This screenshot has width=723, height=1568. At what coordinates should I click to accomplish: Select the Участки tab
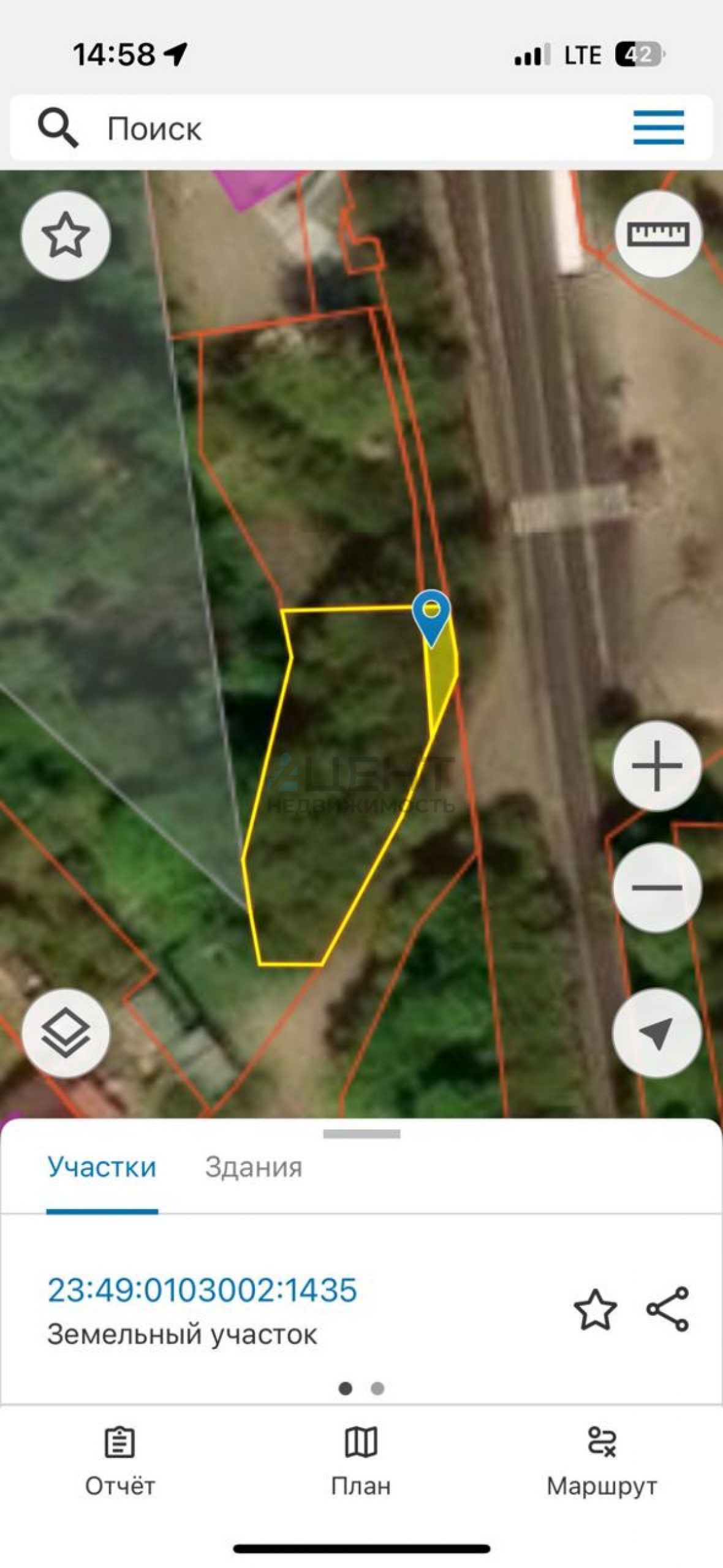(x=102, y=1167)
